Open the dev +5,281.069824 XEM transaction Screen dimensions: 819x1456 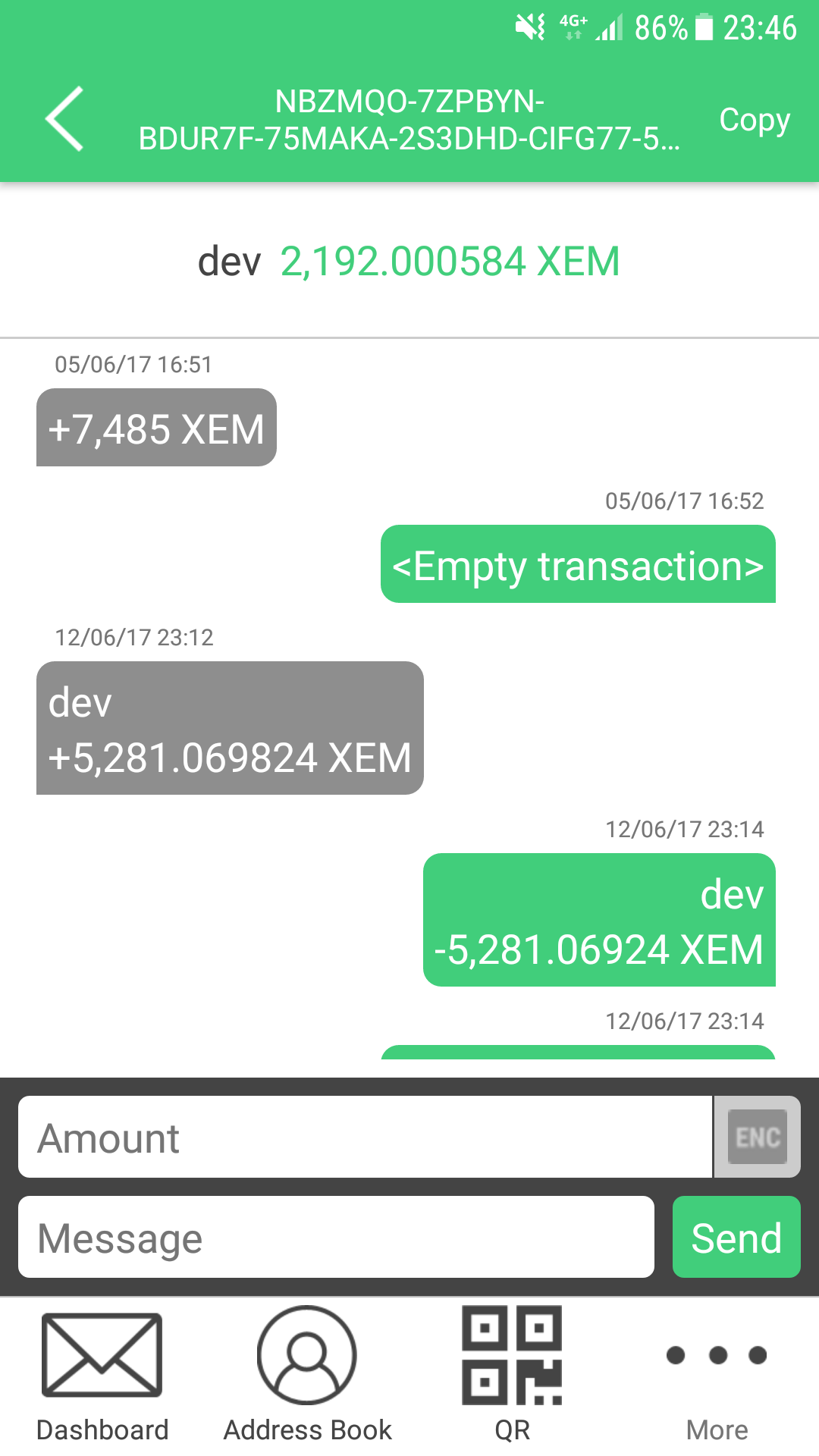click(x=230, y=728)
